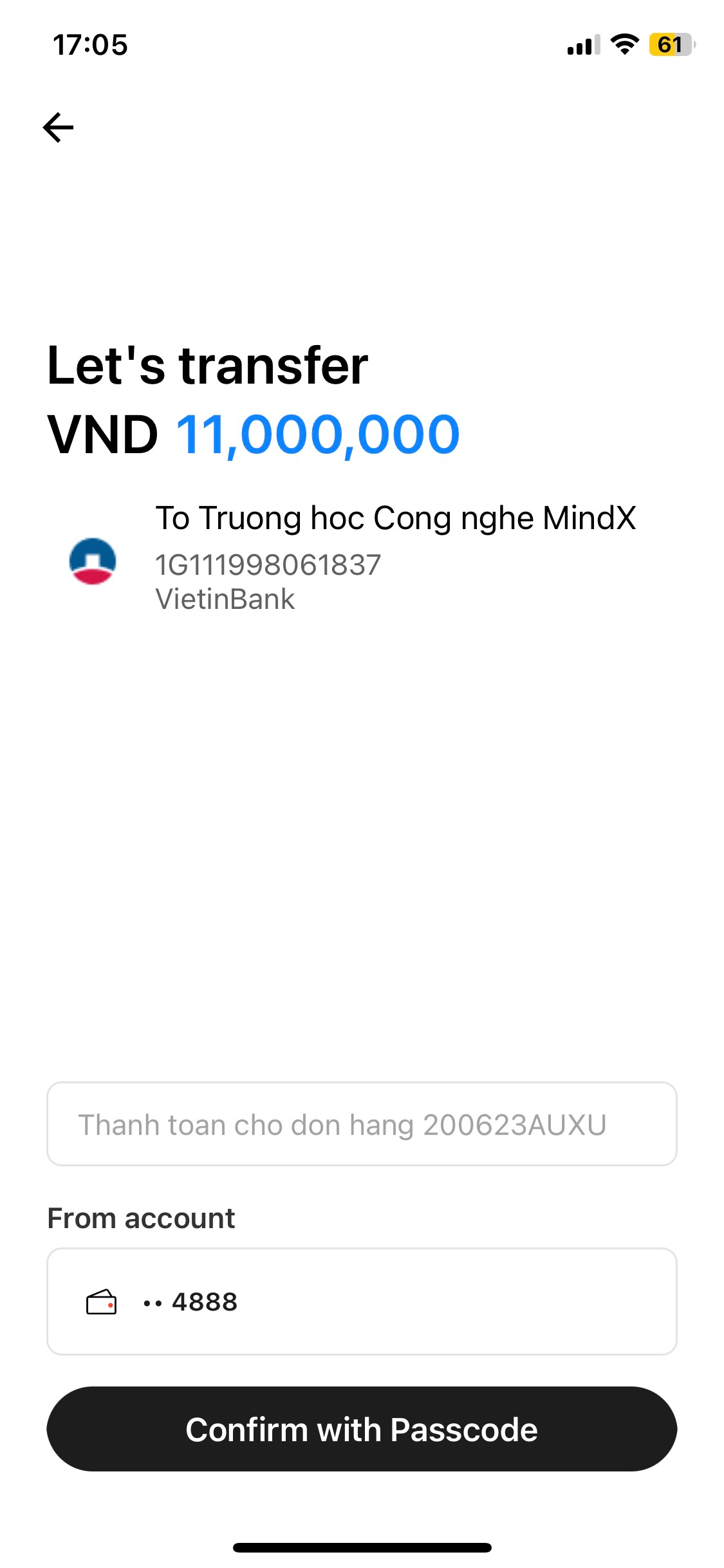Go back with the arrow icon
The image size is (724, 1568).
[58, 127]
